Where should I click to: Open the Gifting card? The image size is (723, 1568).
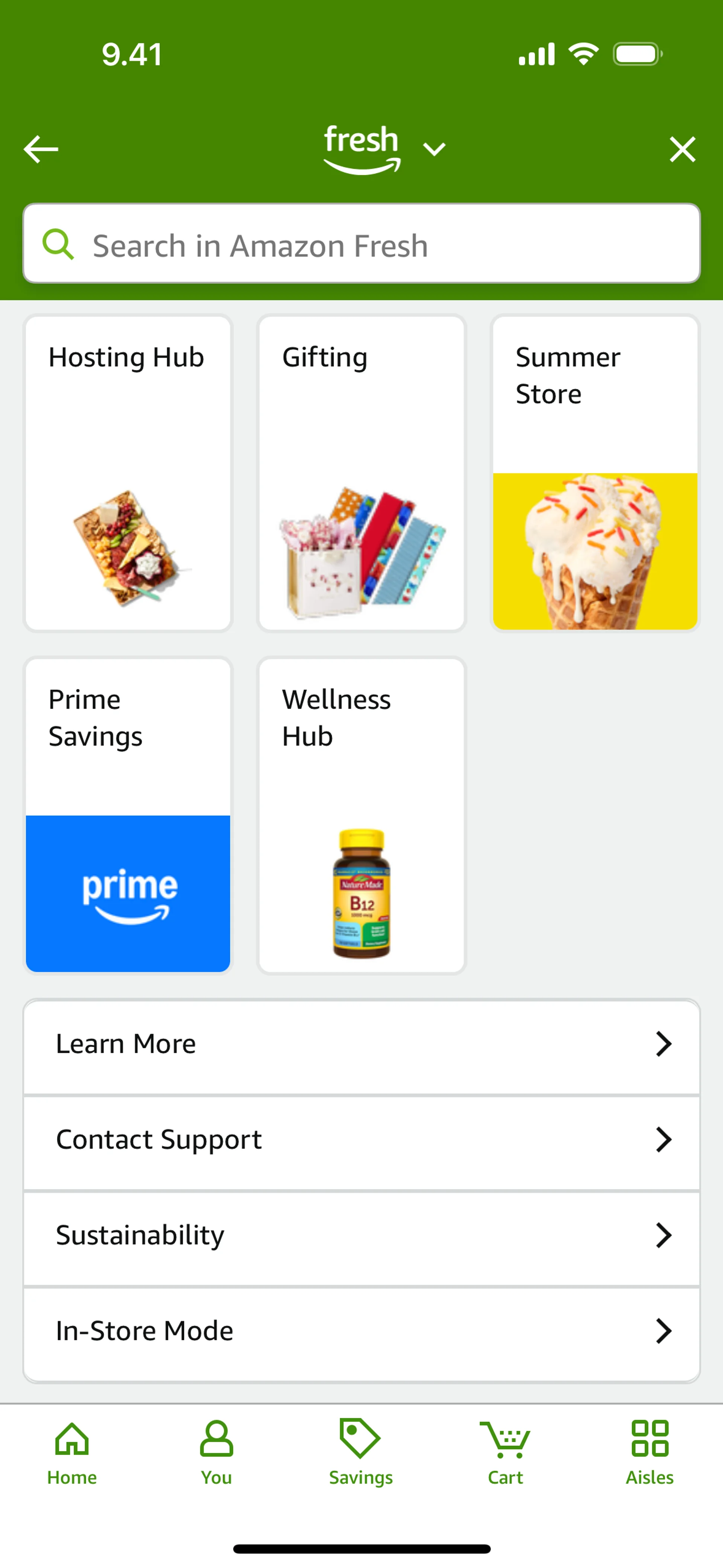361,473
